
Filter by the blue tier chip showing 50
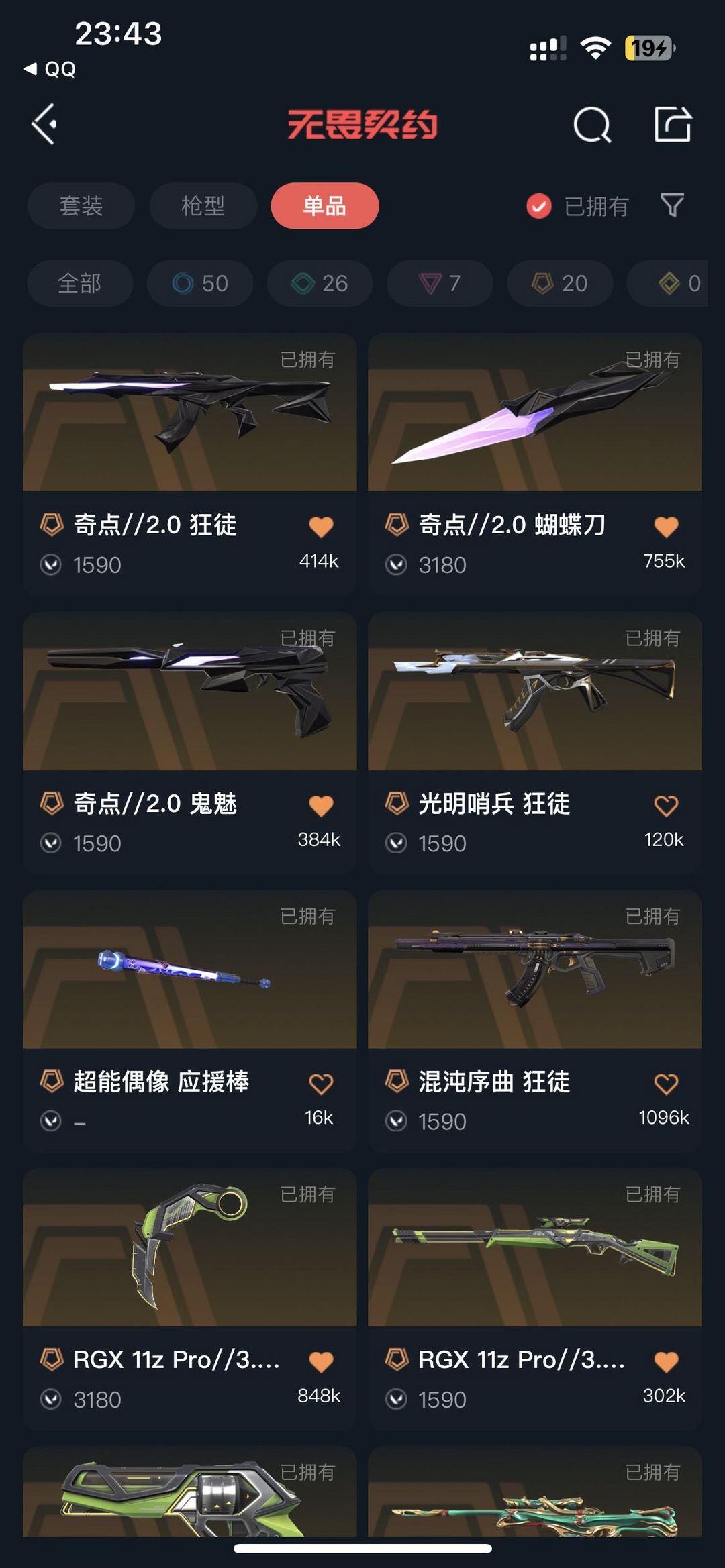pyautogui.click(x=200, y=283)
